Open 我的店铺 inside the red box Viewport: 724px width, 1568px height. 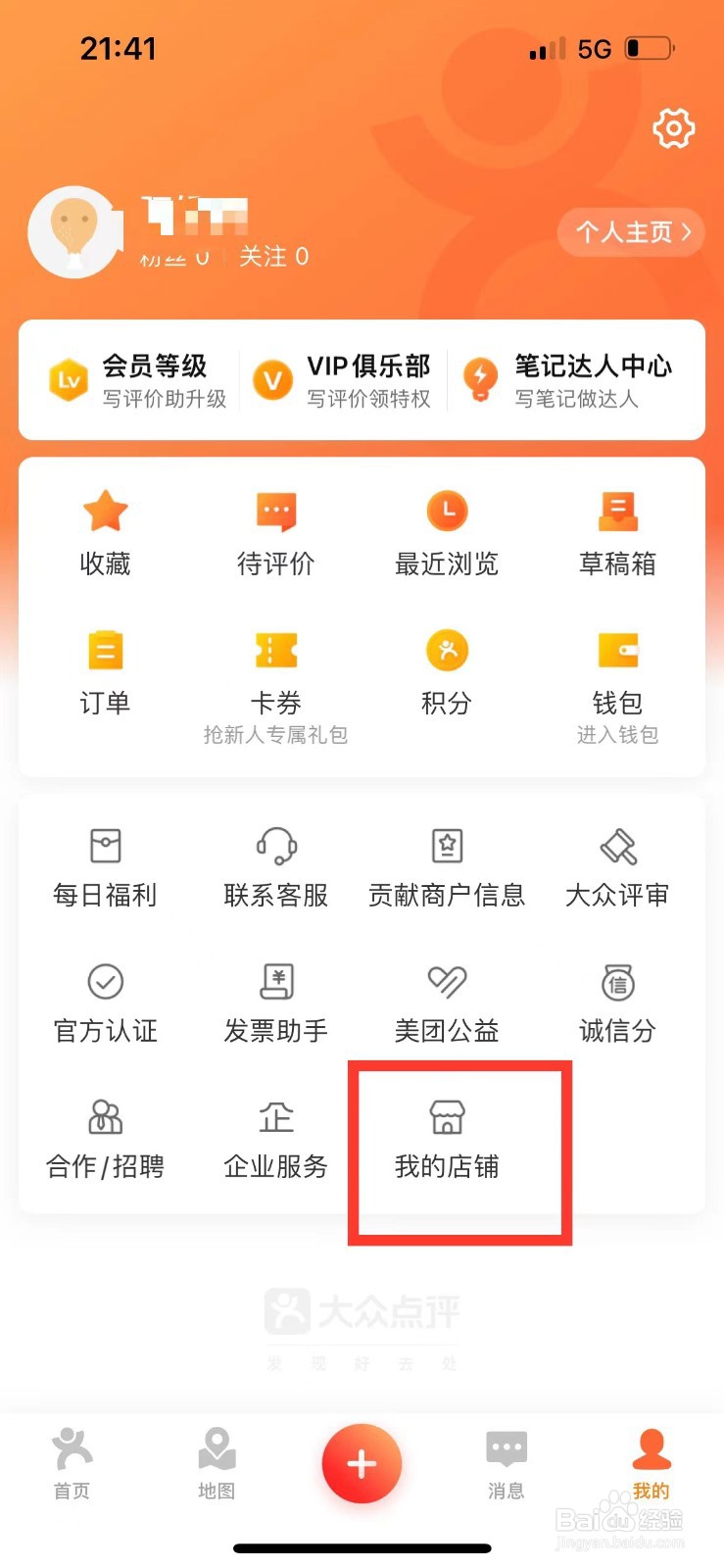(446, 1137)
